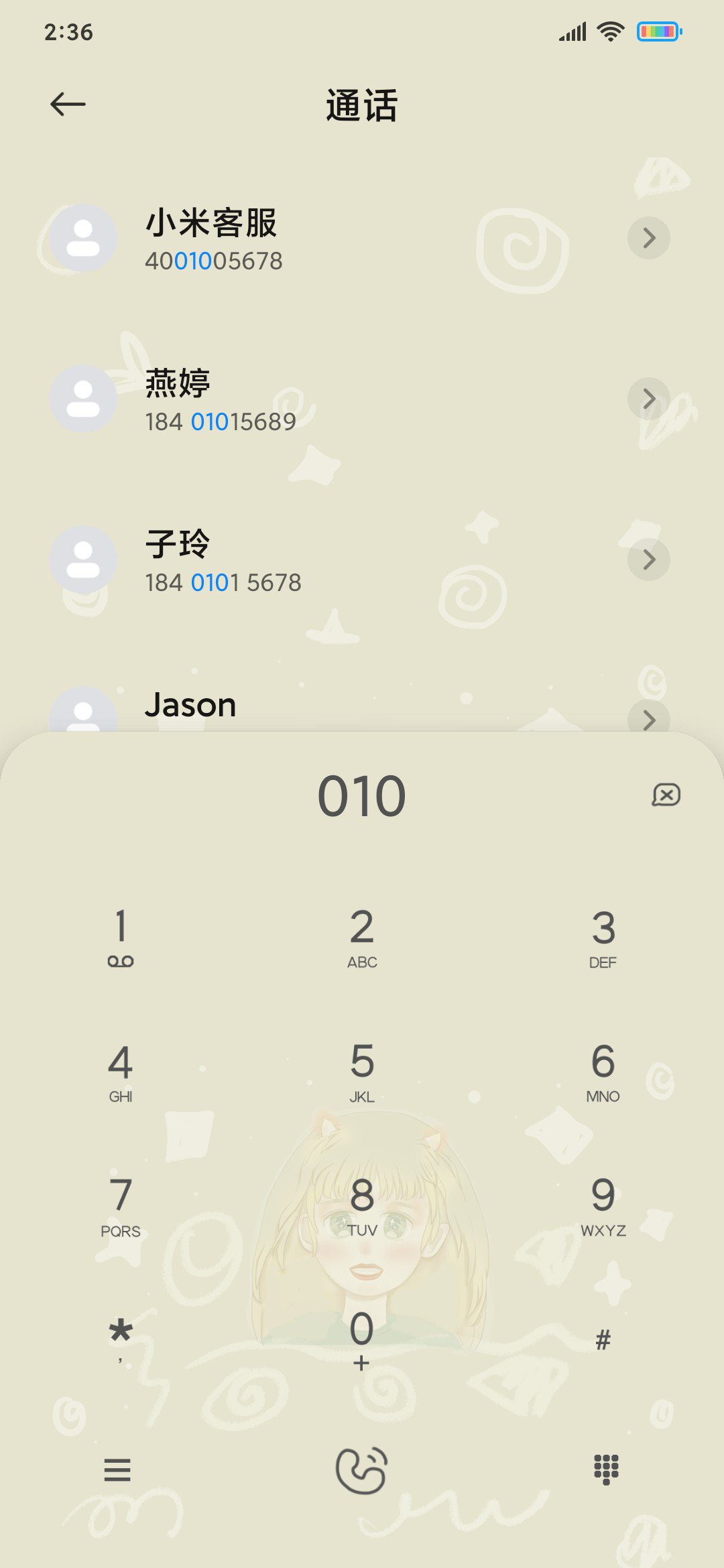The image size is (724, 1568).
Task: Call 燕婷 from the results list
Action: pos(362,399)
